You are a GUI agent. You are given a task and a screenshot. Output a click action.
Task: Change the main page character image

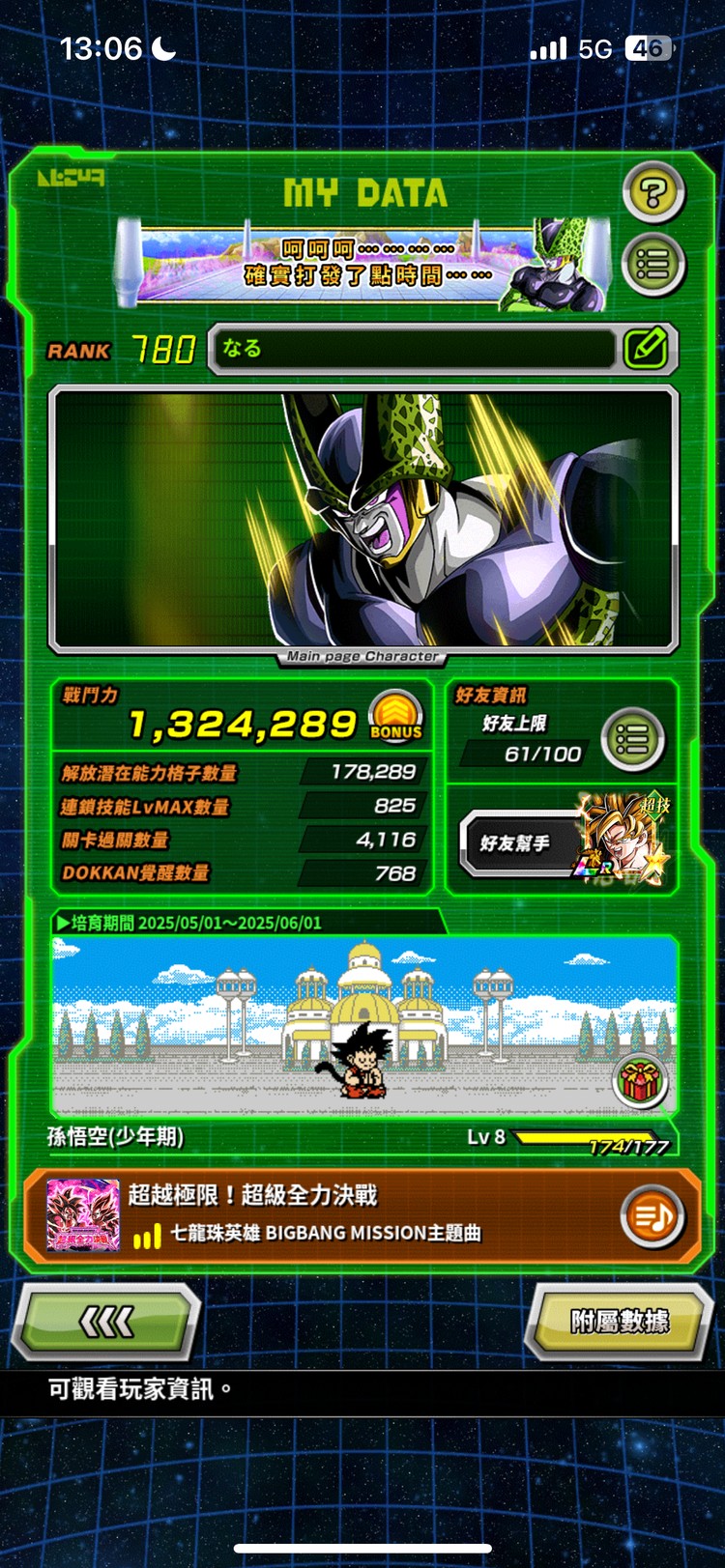point(362,519)
